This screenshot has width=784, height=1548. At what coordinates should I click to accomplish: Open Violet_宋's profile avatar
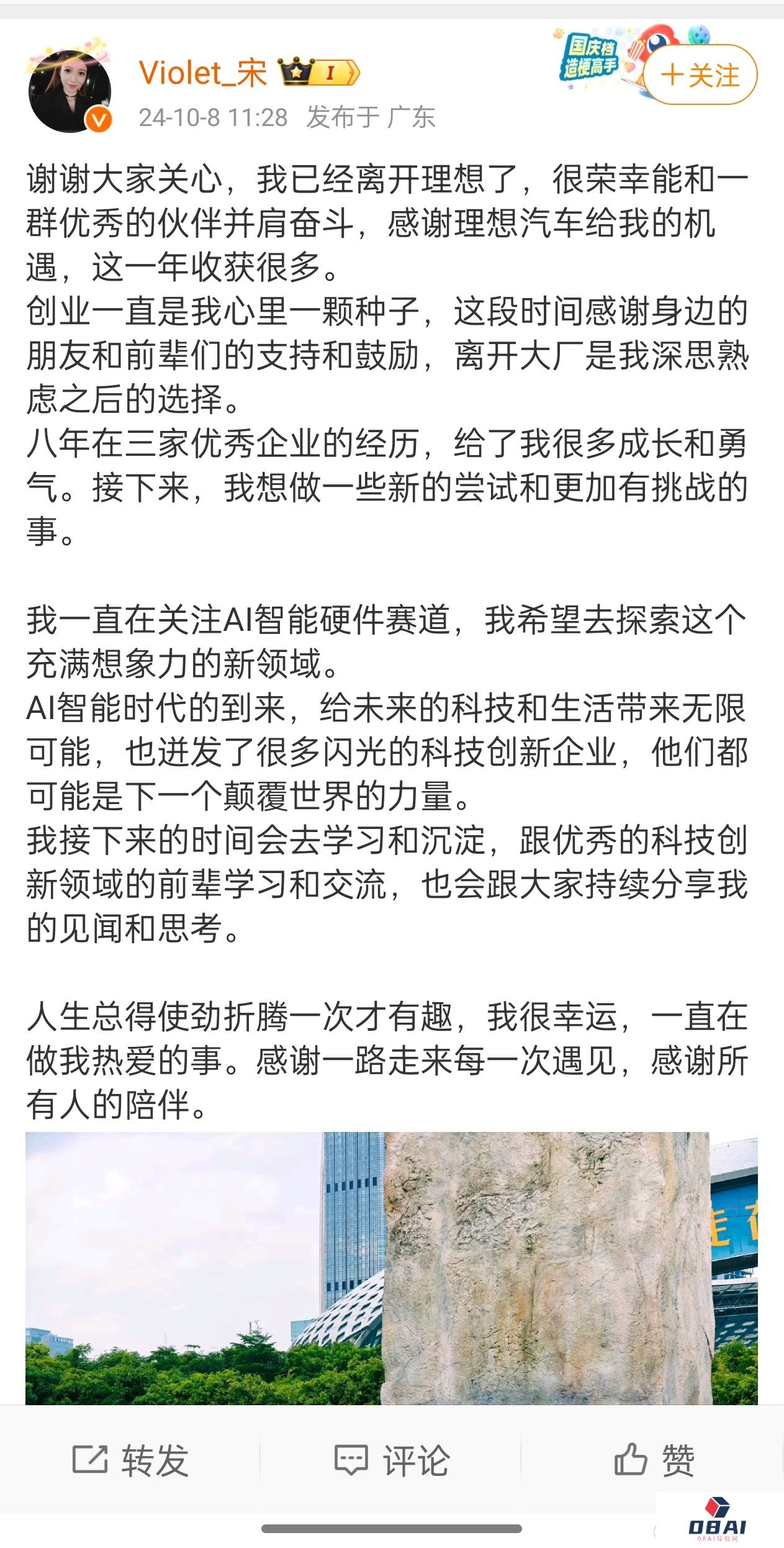pyautogui.click(x=70, y=91)
